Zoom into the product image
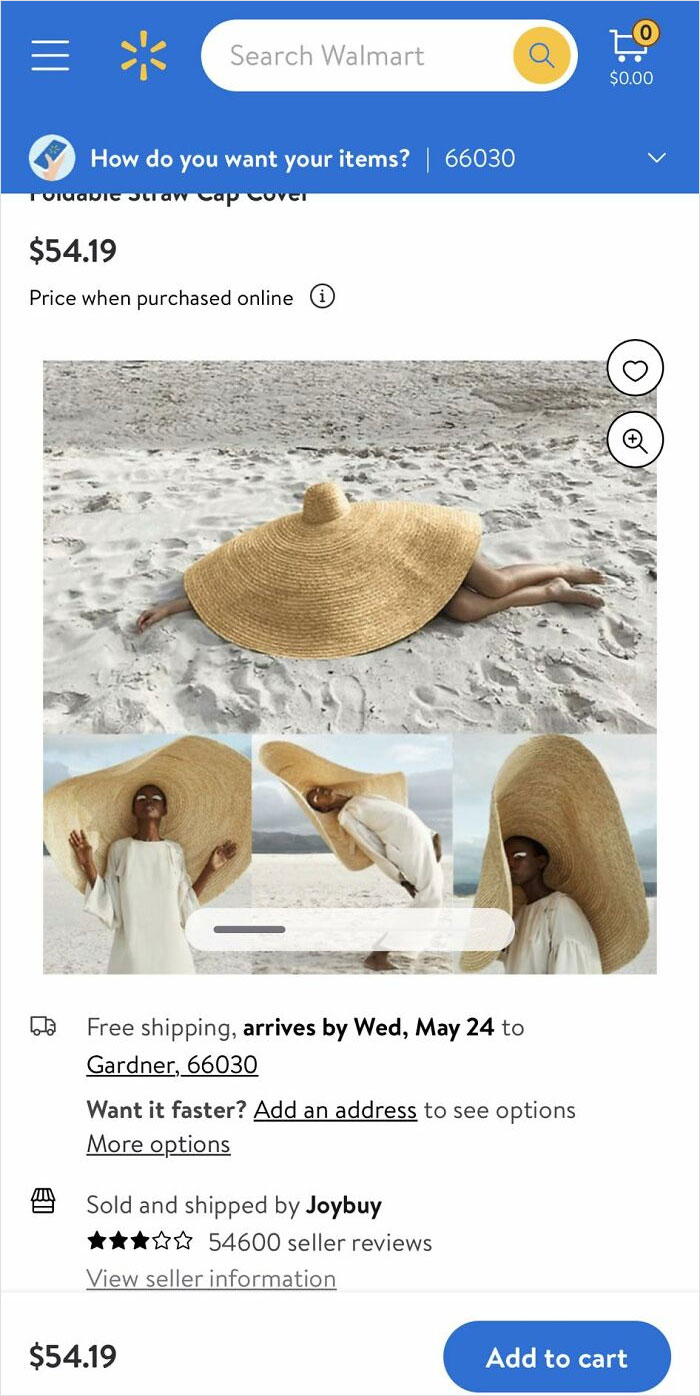The image size is (700, 1396). 635,440
